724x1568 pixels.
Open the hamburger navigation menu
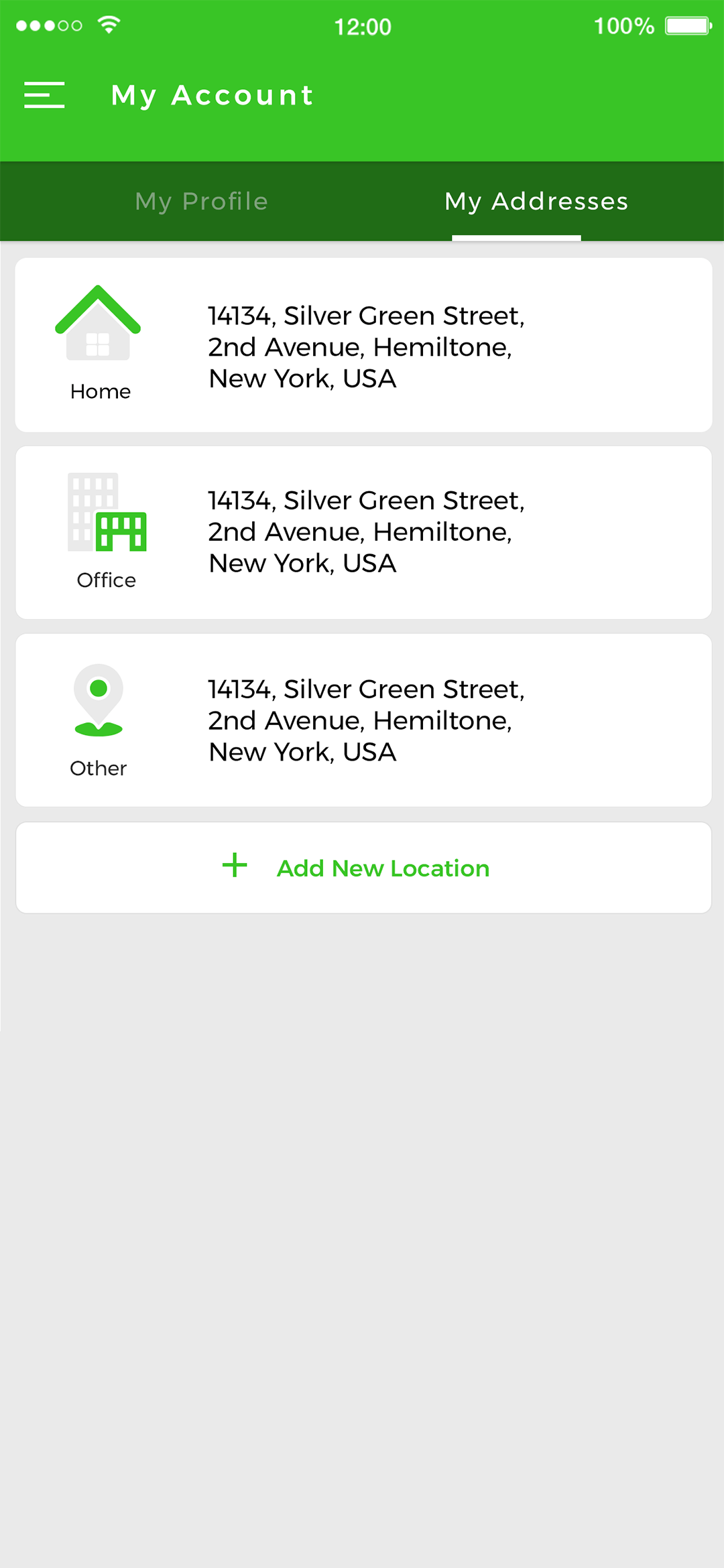[44, 95]
